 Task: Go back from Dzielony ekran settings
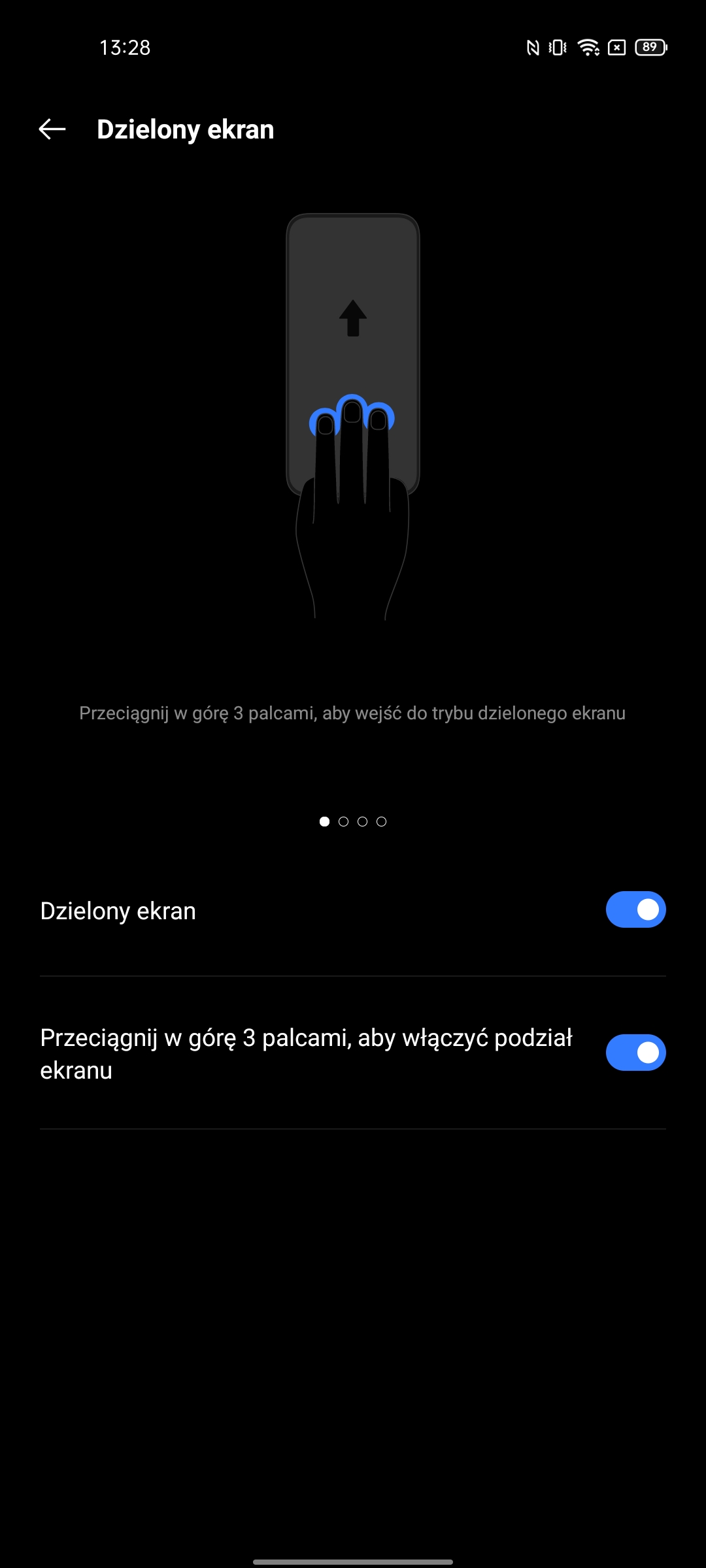click(x=52, y=129)
